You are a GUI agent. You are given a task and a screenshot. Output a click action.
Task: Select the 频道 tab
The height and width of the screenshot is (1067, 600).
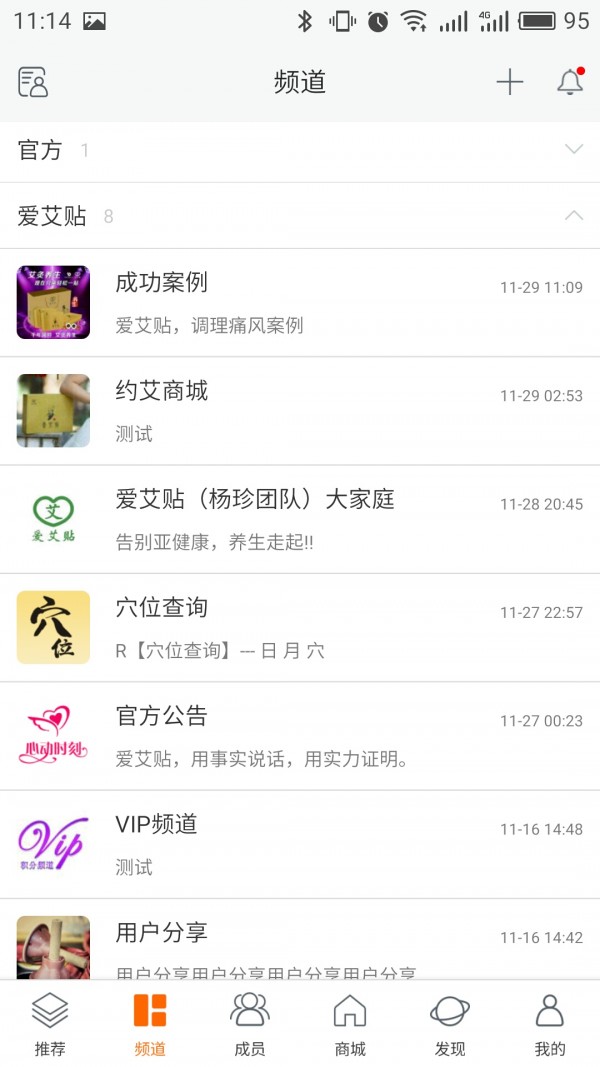click(150, 1024)
